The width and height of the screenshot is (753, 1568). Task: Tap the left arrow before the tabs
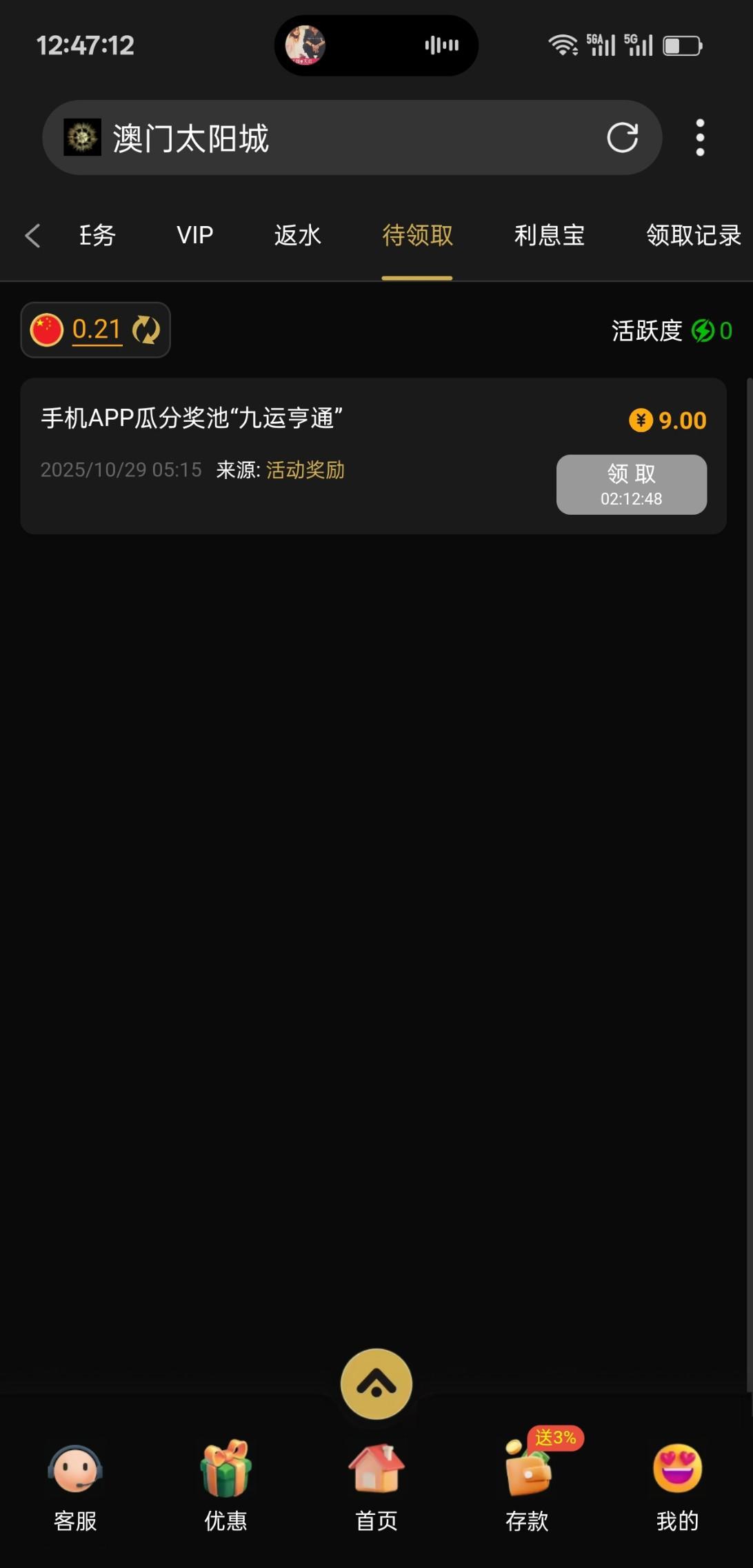pyautogui.click(x=32, y=236)
